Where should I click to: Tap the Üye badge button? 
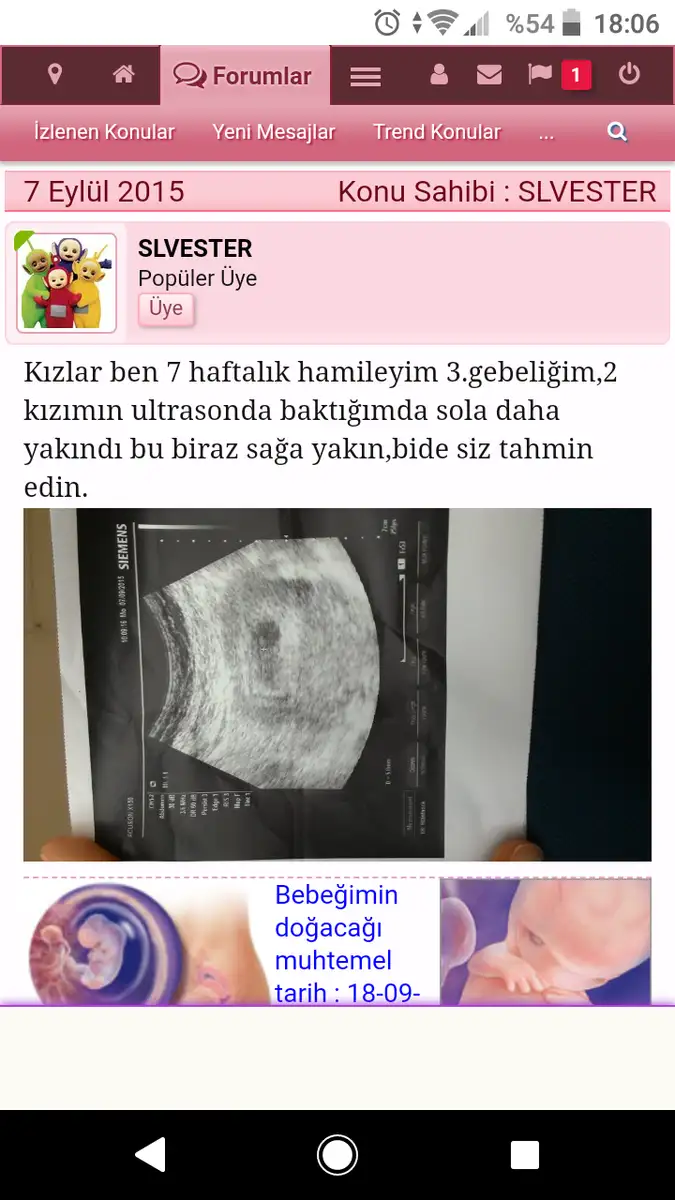click(x=165, y=308)
